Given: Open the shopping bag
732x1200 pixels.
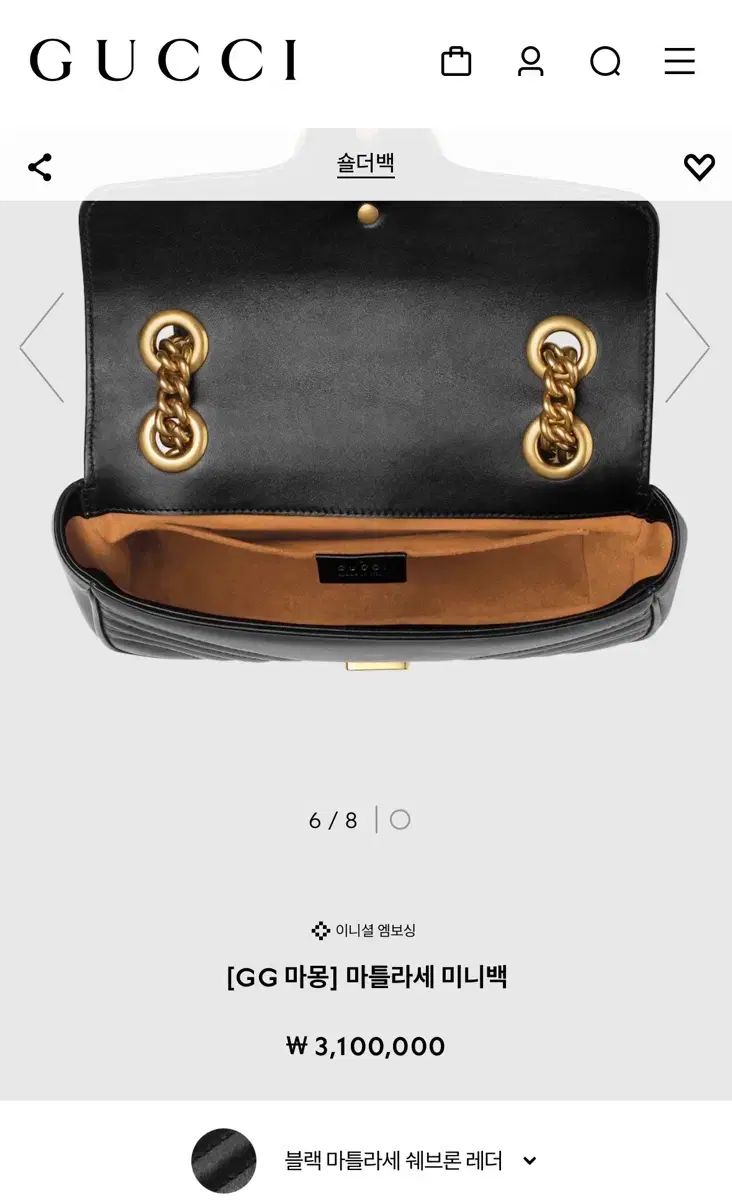Looking at the screenshot, I should (x=456, y=61).
